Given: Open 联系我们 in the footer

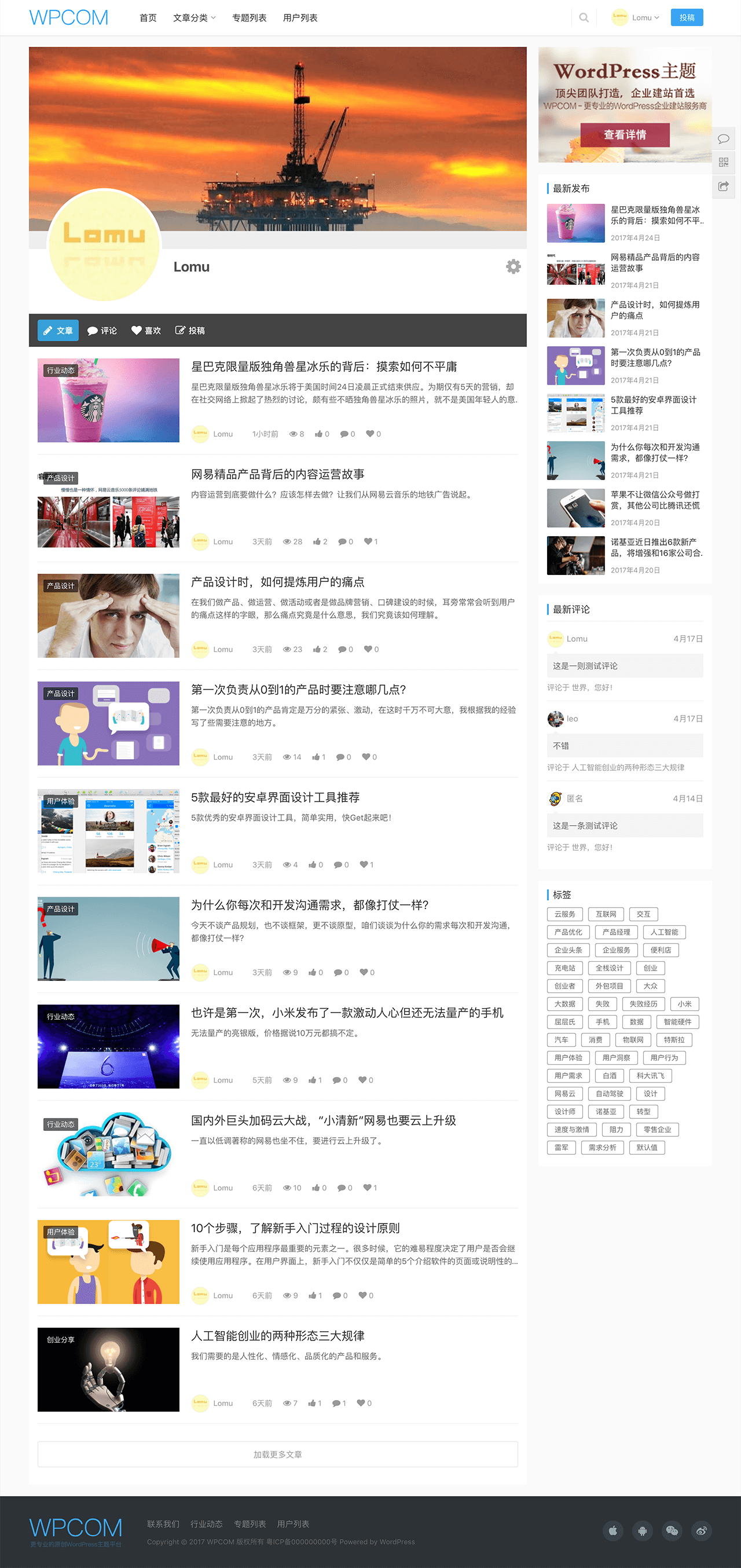Looking at the screenshot, I should click(163, 1523).
